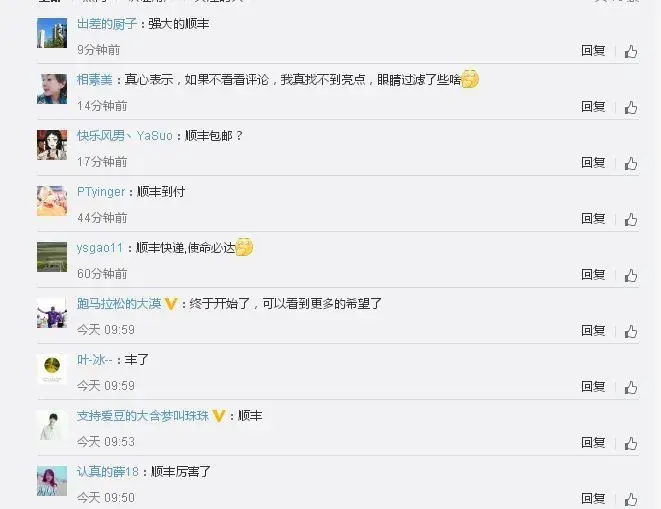Reply to 出差的厨子's comment
Screen dimensions: 661x509
(593, 50)
